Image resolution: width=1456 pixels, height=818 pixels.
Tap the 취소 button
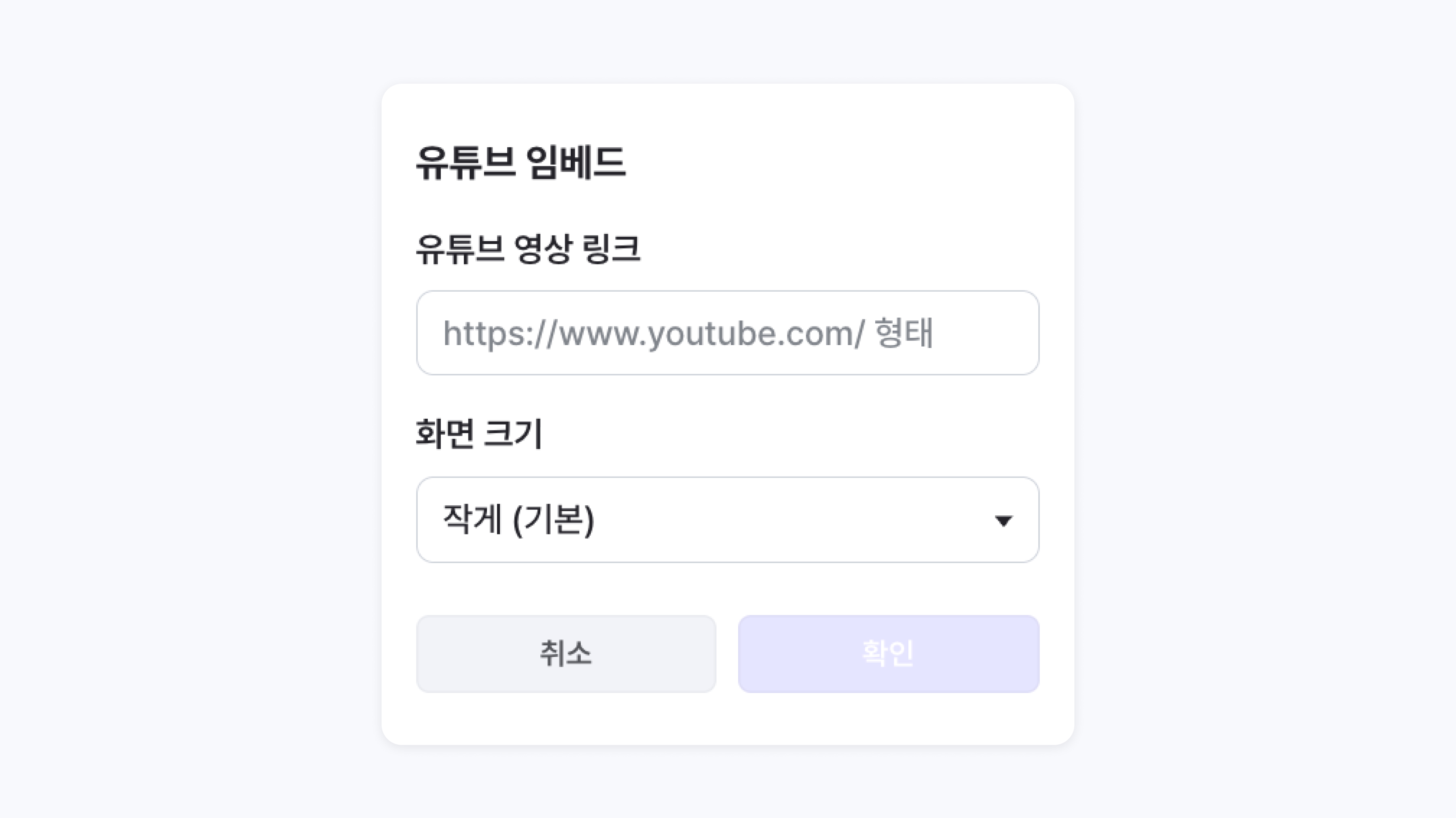coord(566,653)
